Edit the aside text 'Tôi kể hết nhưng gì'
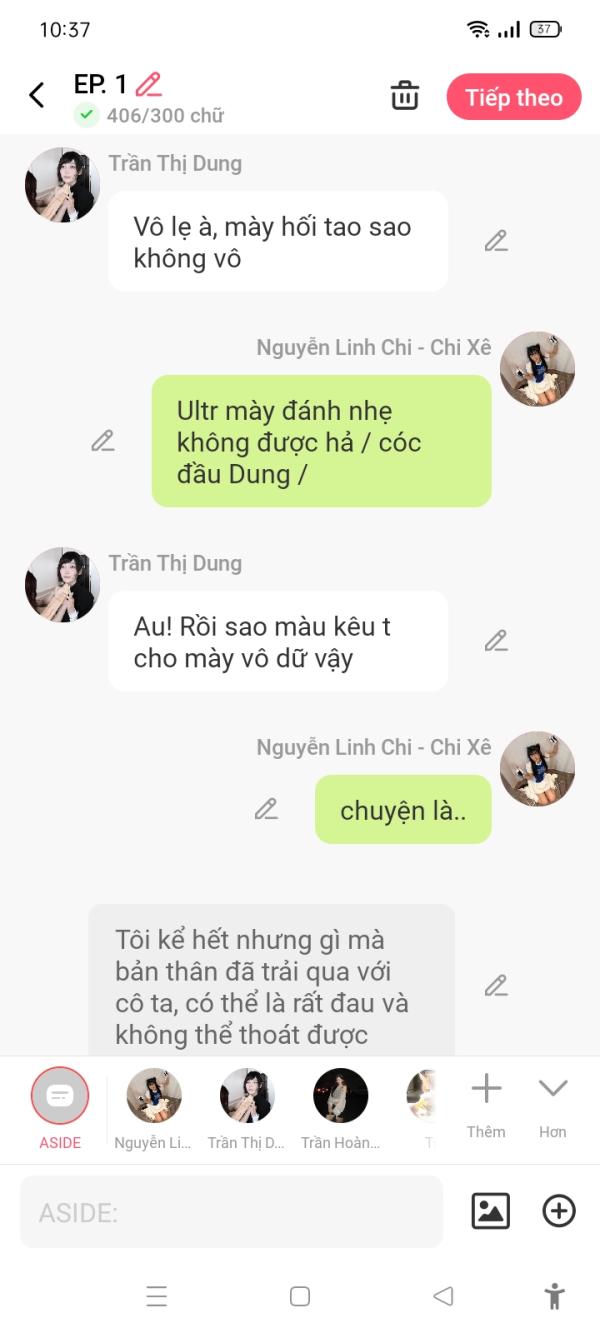 (496, 986)
